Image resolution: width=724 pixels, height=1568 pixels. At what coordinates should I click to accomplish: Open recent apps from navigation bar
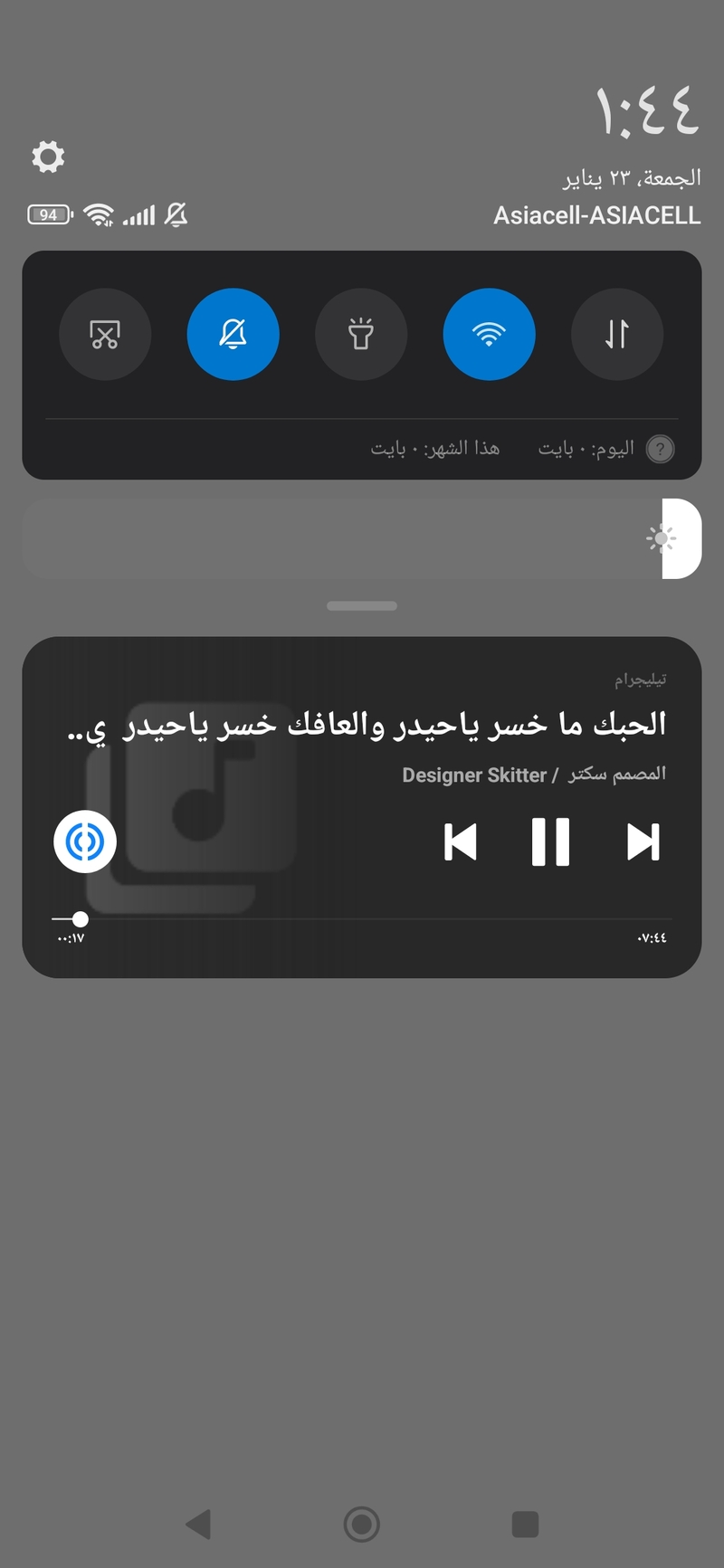pos(525,1524)
